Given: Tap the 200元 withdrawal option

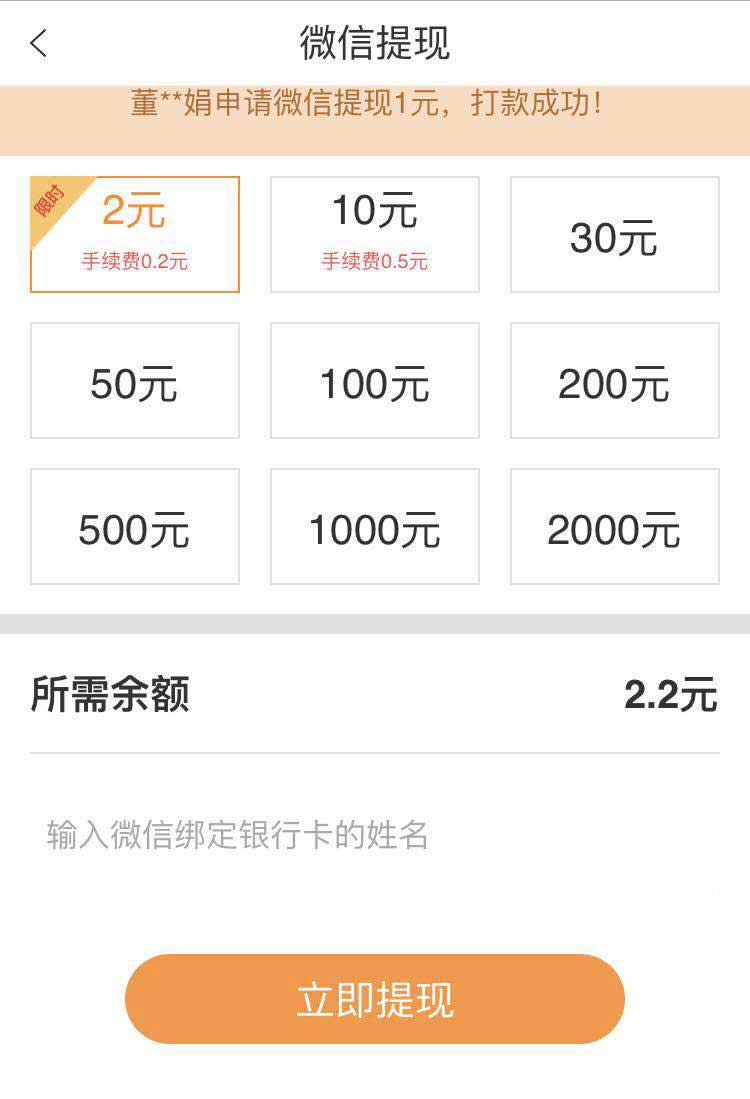Looking at the screenshot, I should pos(614,380).
